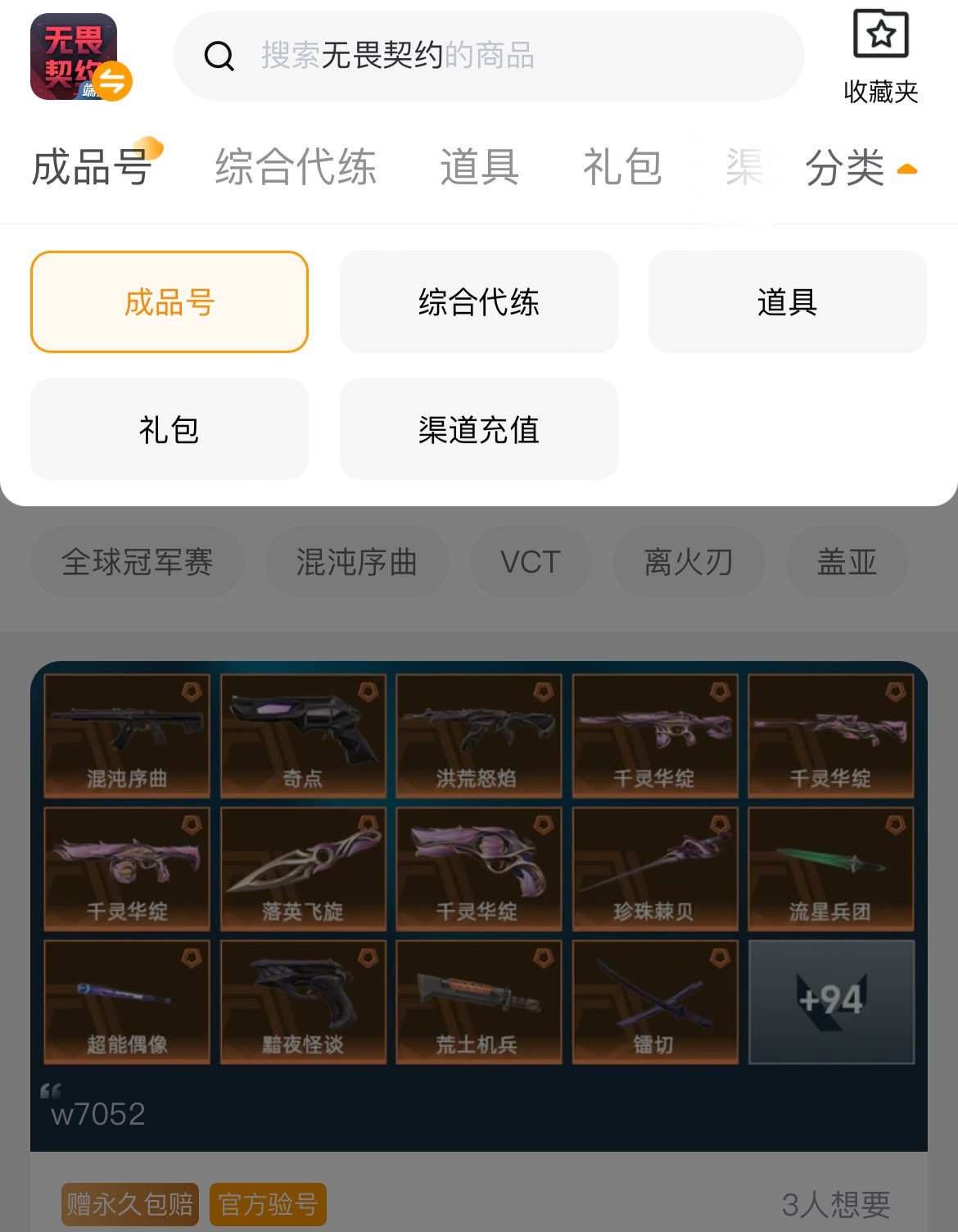The image size is (958, 1232).
Task: Open 收藏夹 favorites folder
Action: pyautogui.click(x=880, y=56)
